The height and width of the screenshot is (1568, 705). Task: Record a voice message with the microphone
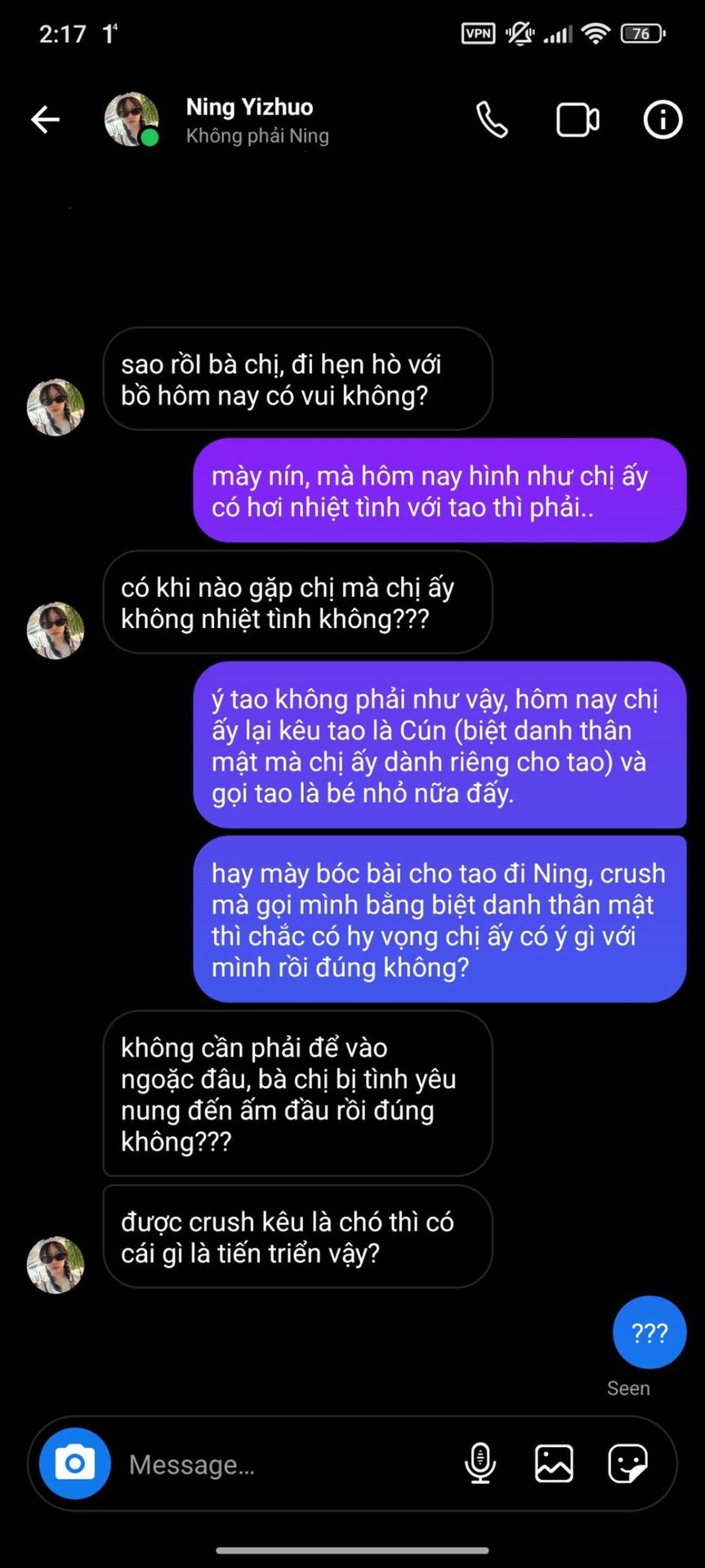480,1463
